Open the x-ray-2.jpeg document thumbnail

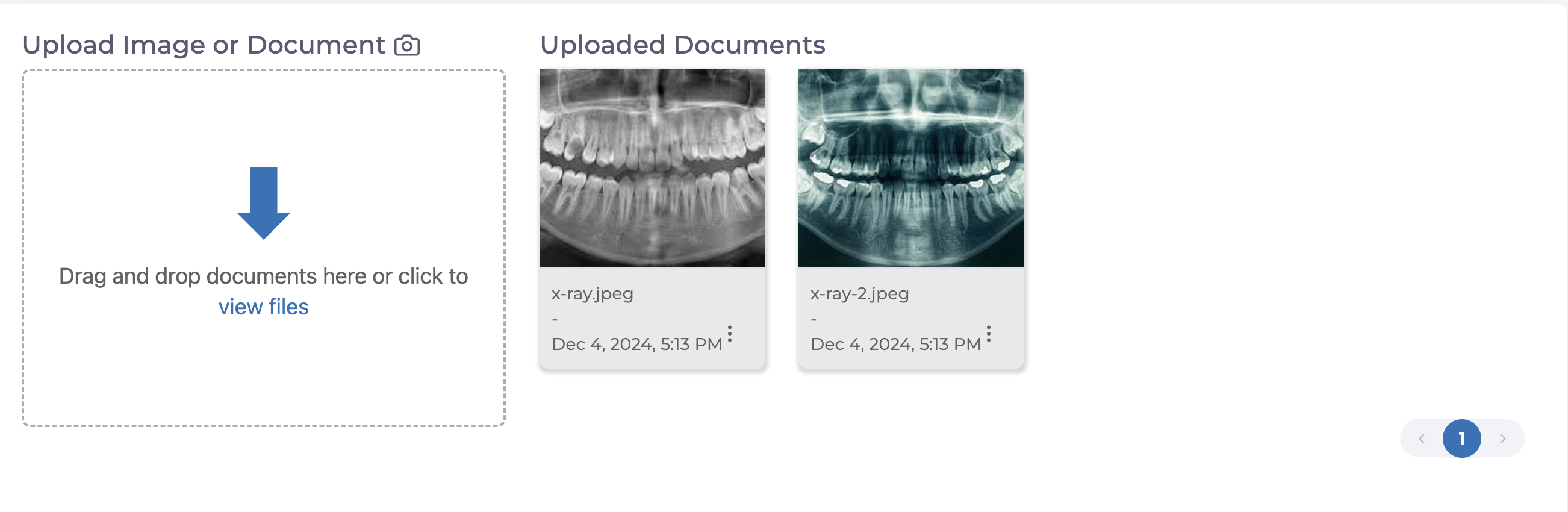[910, 167]
